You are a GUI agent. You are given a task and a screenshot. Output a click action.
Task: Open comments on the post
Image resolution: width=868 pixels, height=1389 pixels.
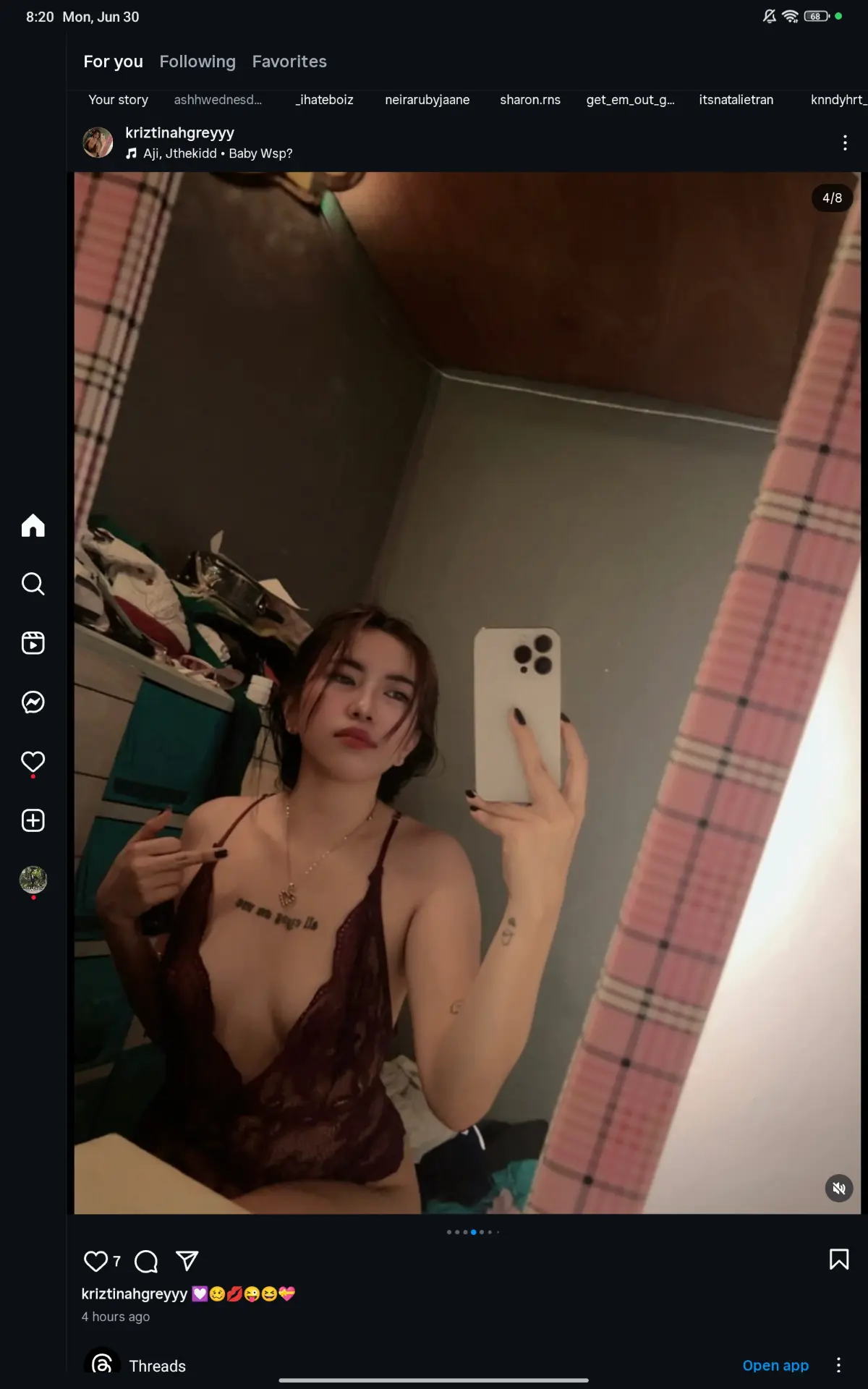tap(146, 1261)
